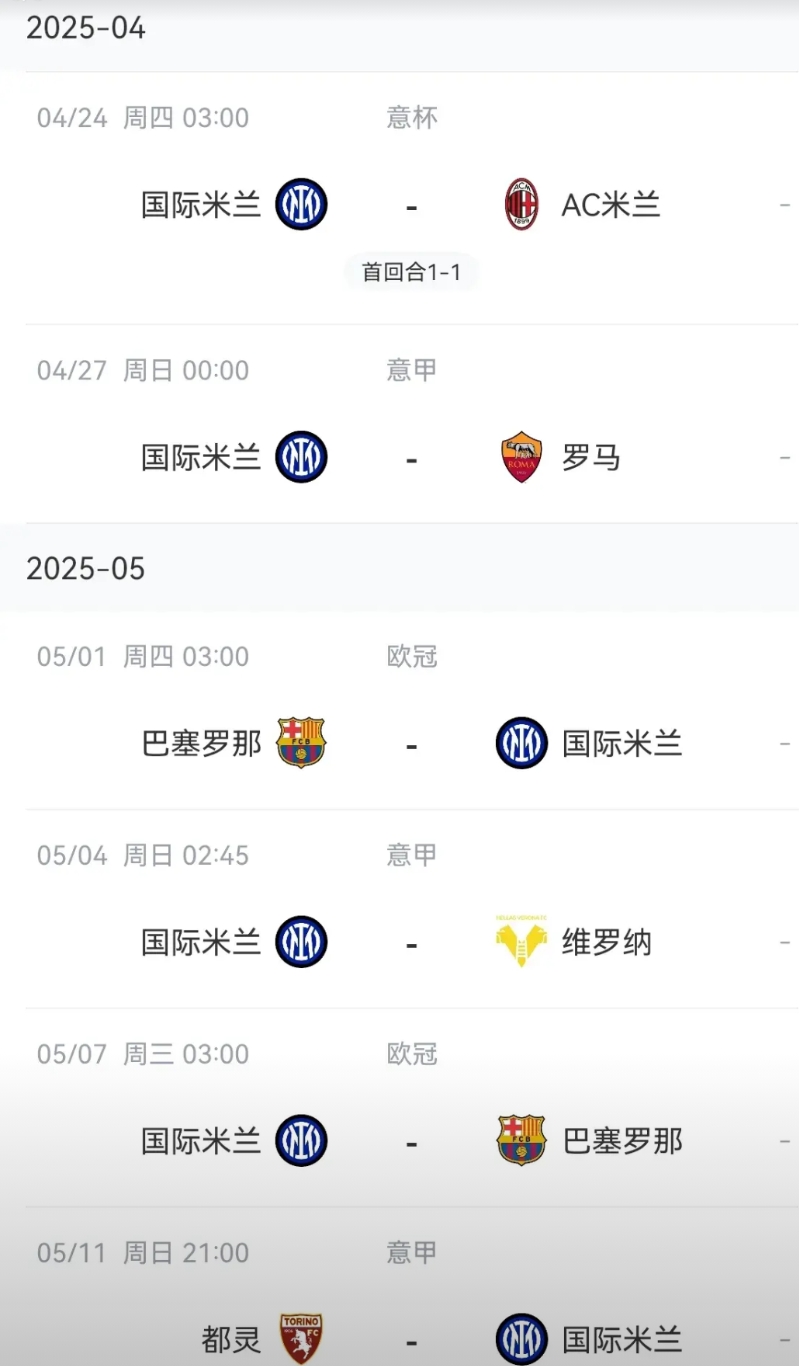
Task: Open the Torino vs Inter Milan match
Action: coord(412,1287)
